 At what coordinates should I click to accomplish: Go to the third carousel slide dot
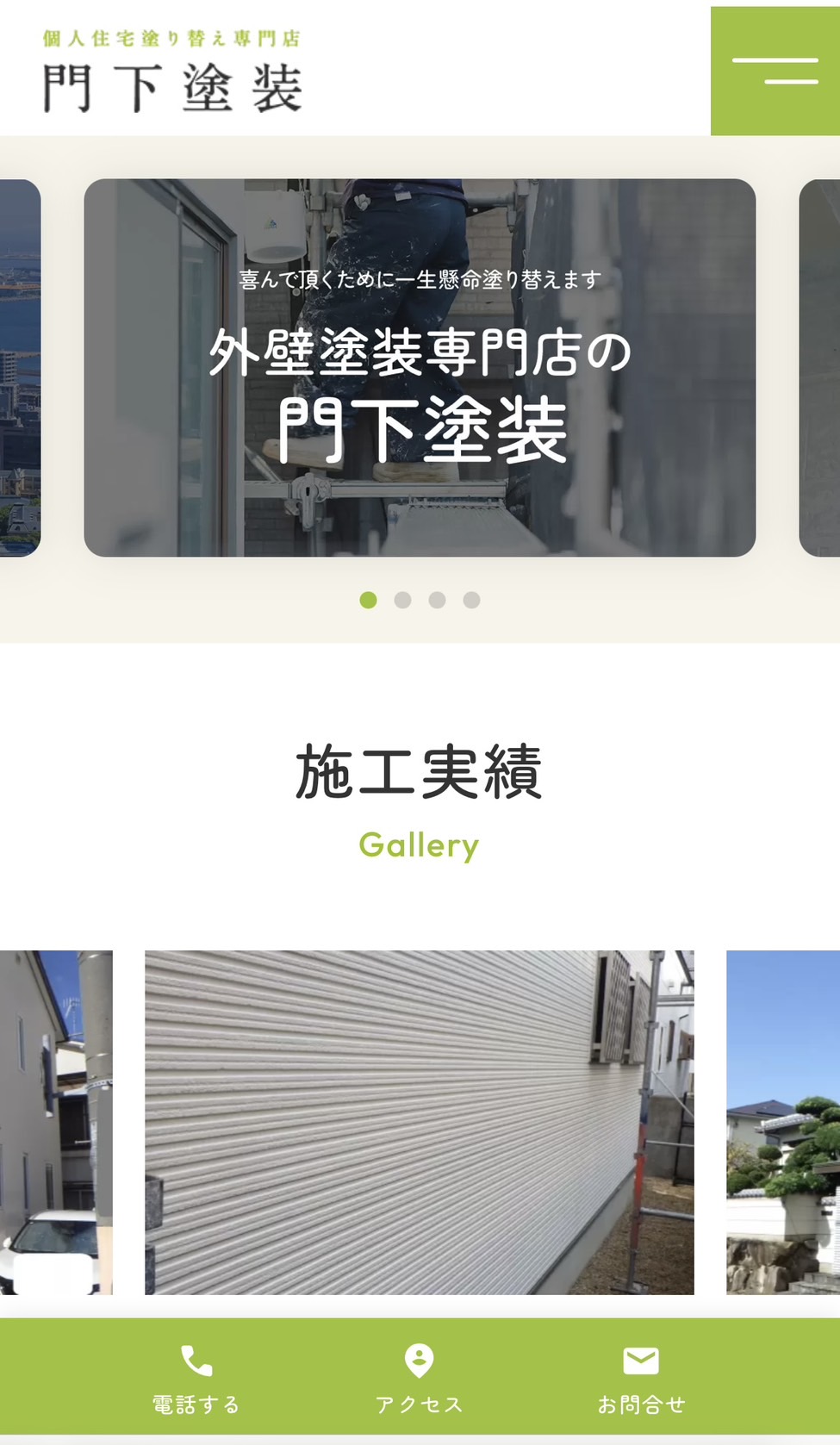pyautogui.click(x=437, y=601)
